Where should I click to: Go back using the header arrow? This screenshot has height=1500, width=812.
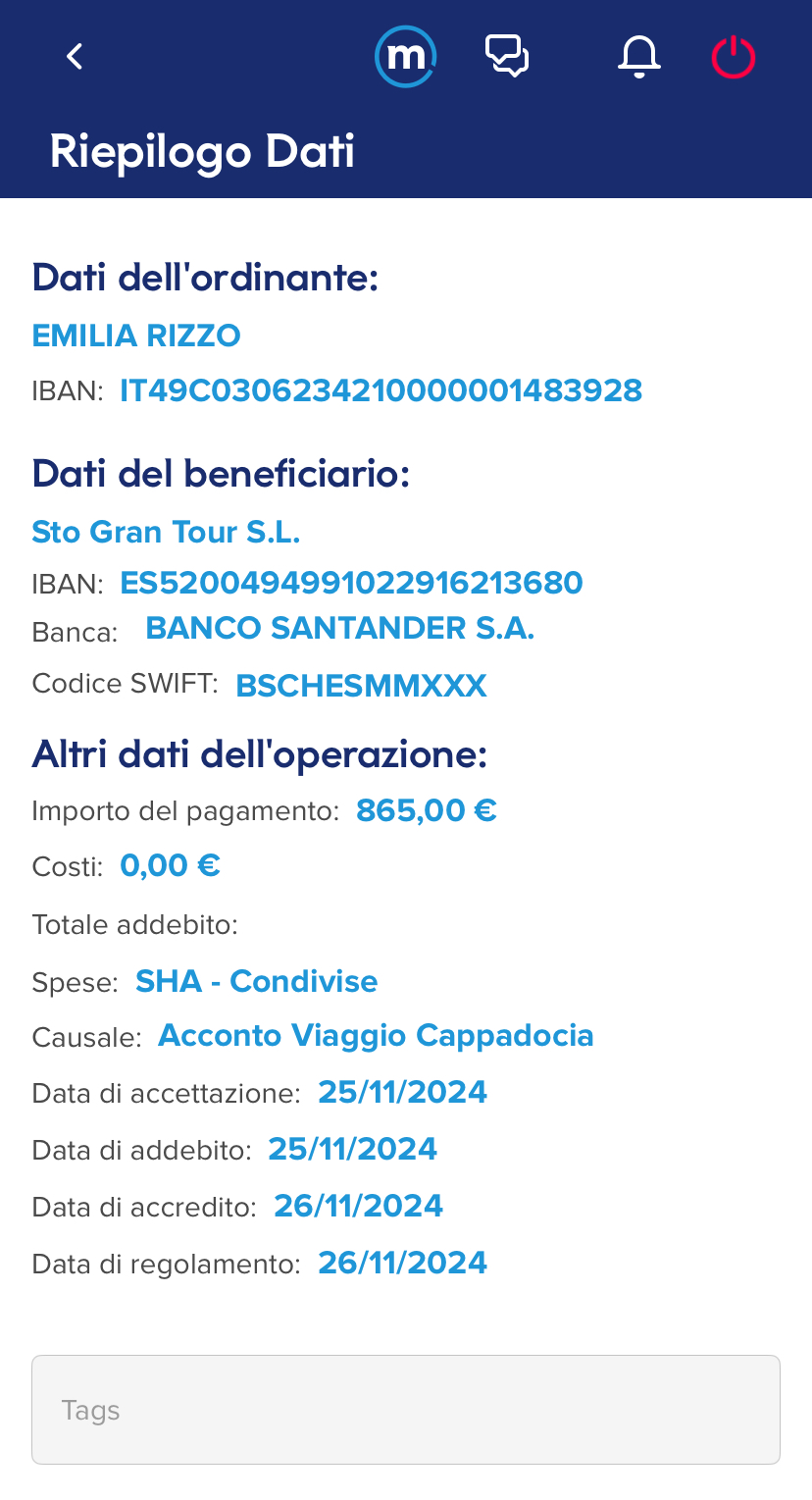[x=75, y=57]
